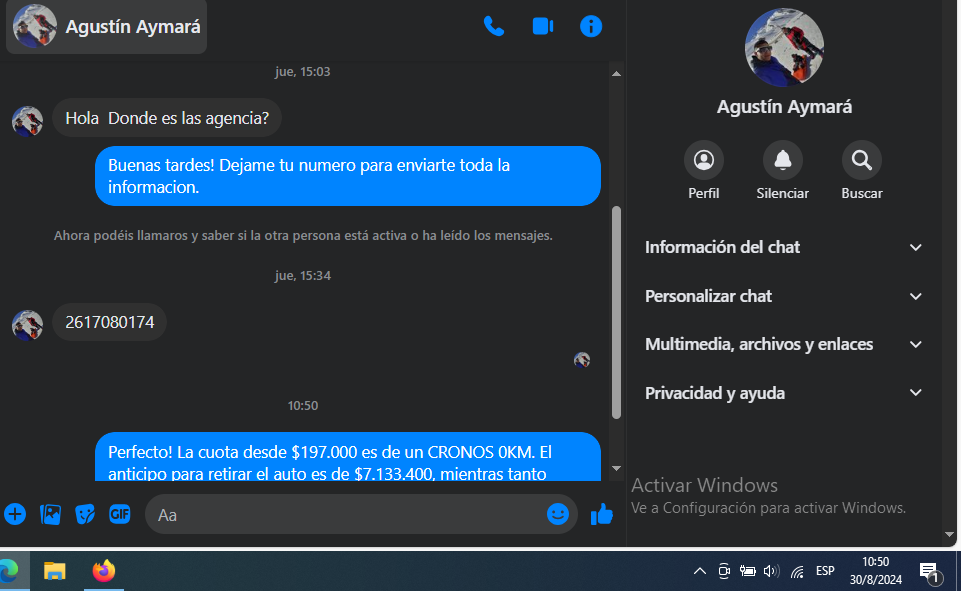Mute the chat with Silenciar

tap(782, 160)
